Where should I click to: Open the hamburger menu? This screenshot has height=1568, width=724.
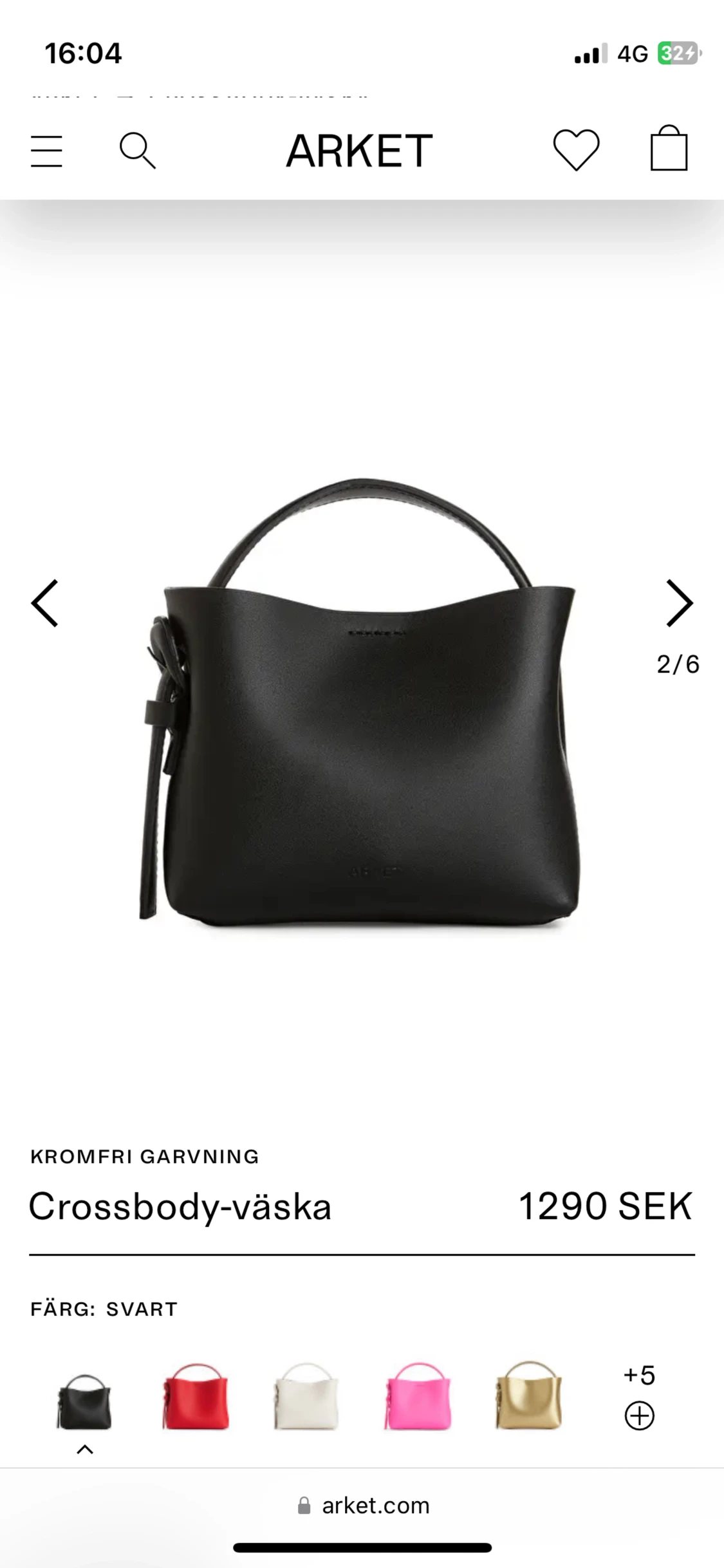click(46, 151)
